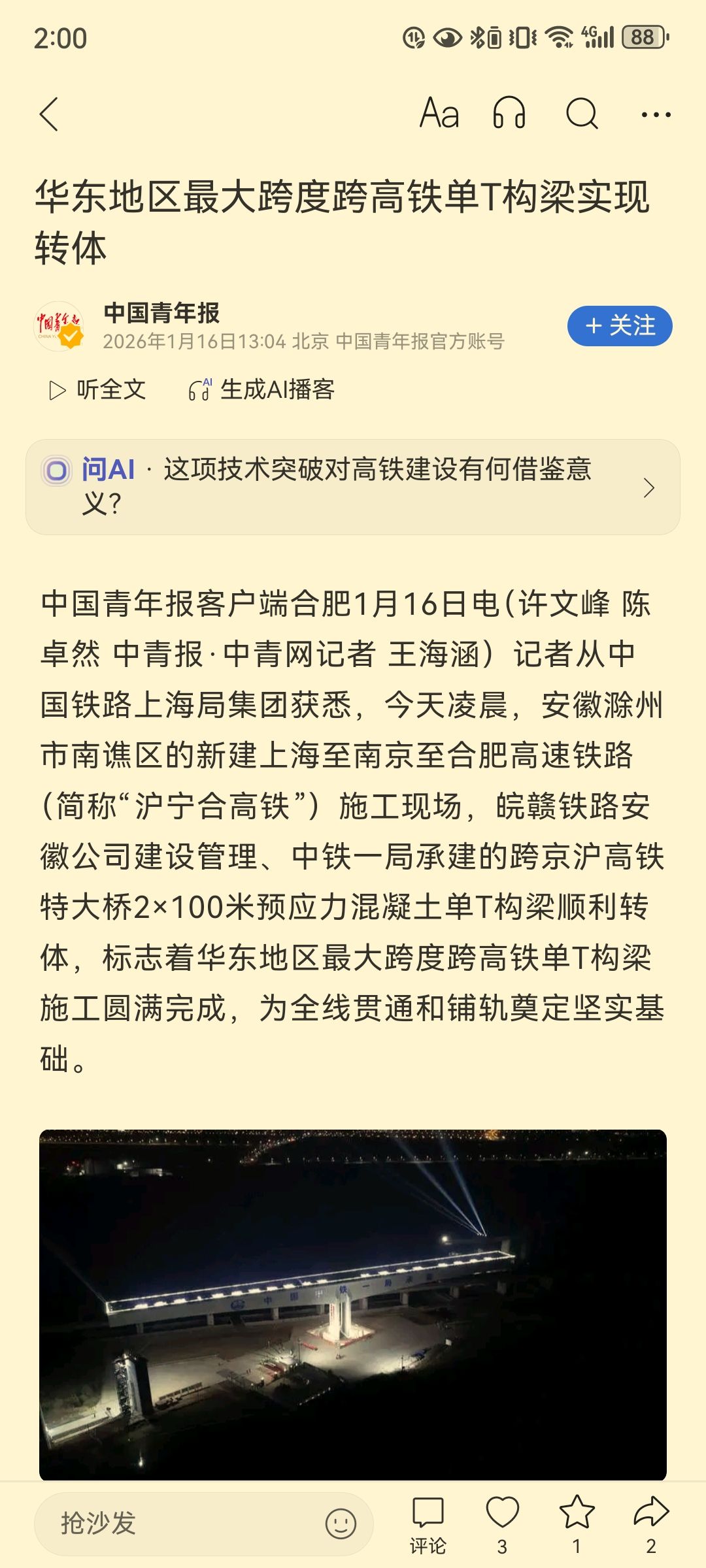Open the emoji picker in the comment box

coord(341,1524)
